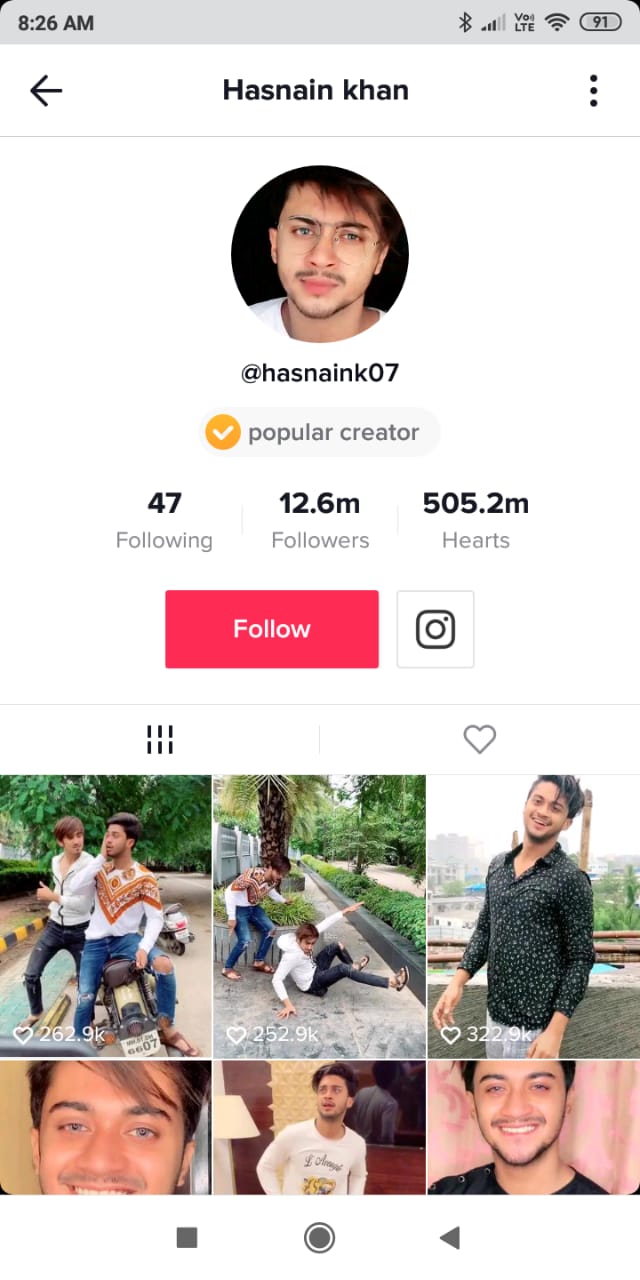Open the video with 252.9k likes
Viewport: 640px width, 1280px height.
click(x=319, y=915)
